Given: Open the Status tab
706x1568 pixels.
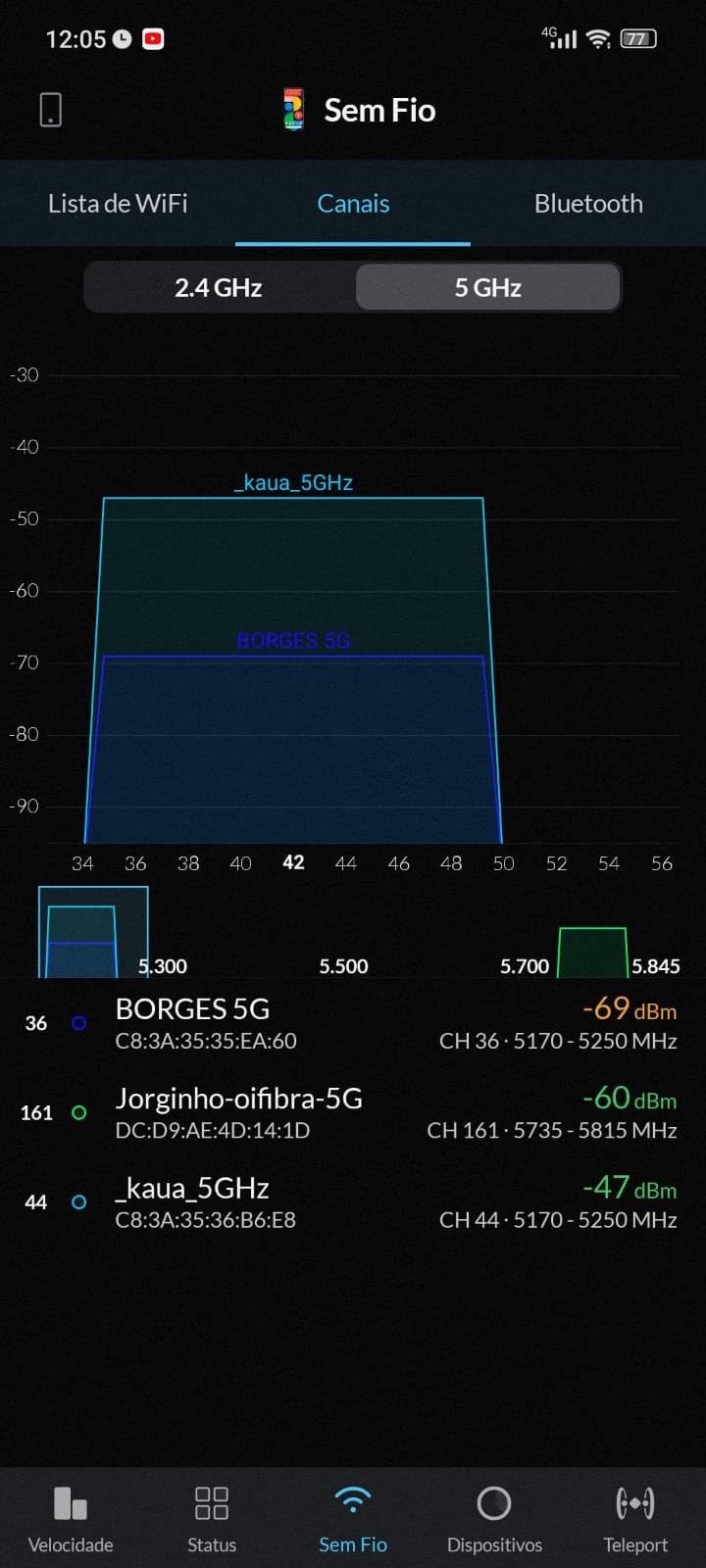Looking at the screenshot, I should (x=212, y=1519).
